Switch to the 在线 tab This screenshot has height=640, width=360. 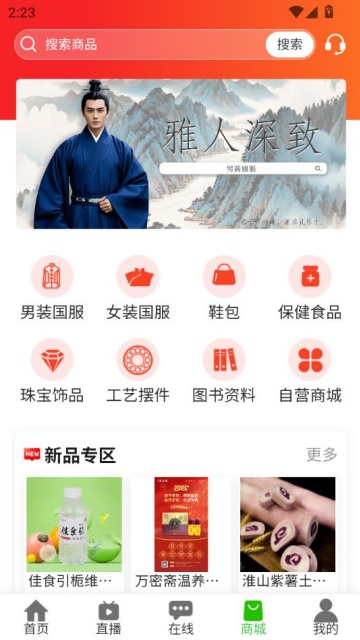point(180,617)
